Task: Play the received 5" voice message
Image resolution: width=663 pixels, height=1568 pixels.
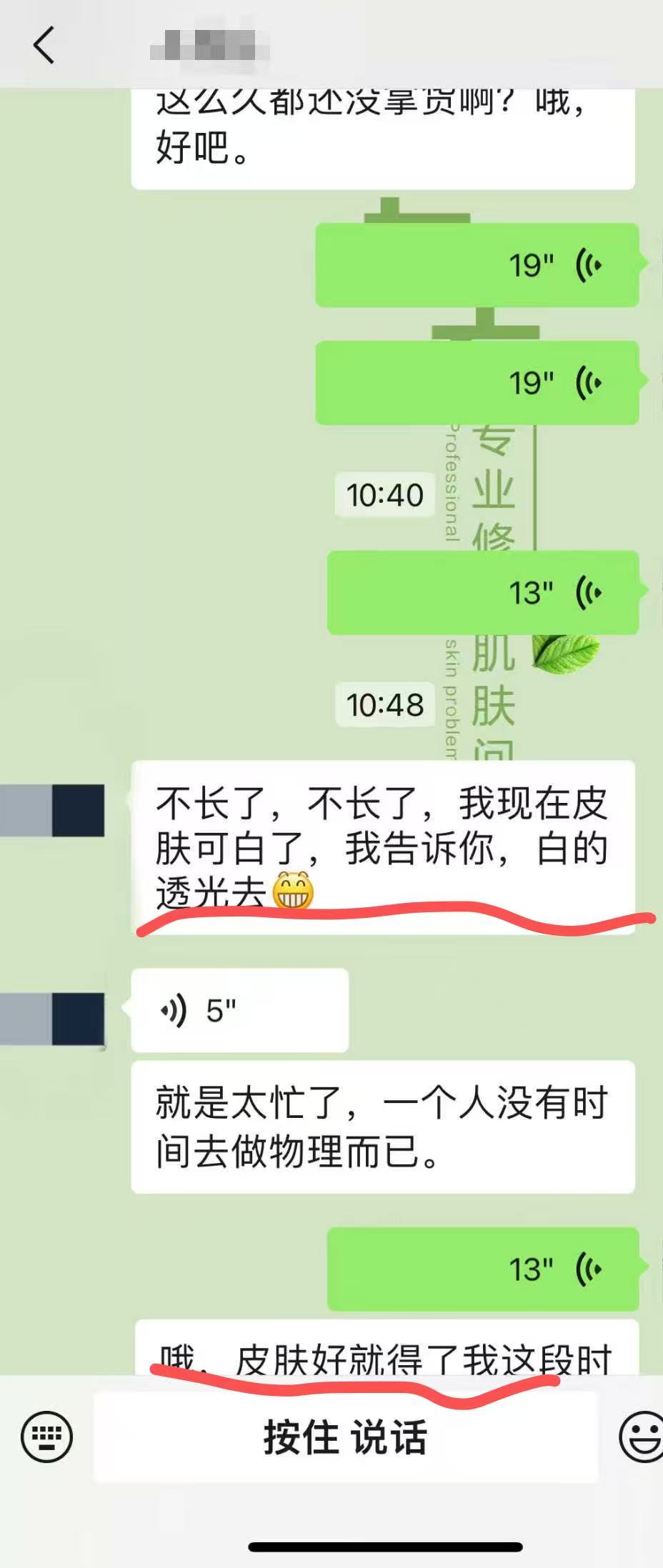Action: coord(239,1010)
